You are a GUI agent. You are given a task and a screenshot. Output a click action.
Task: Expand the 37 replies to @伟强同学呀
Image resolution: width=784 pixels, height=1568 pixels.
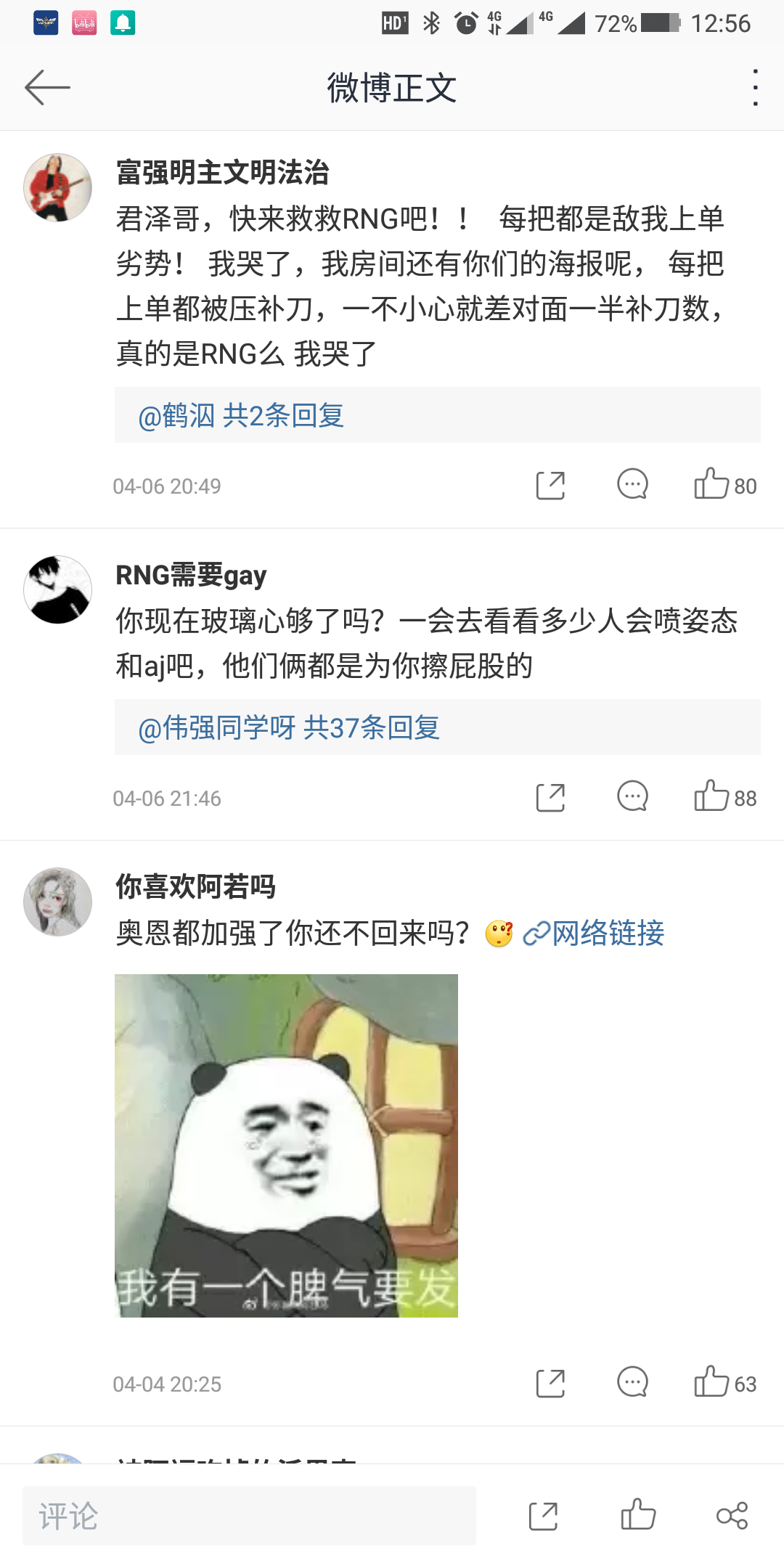coord(290,729)
